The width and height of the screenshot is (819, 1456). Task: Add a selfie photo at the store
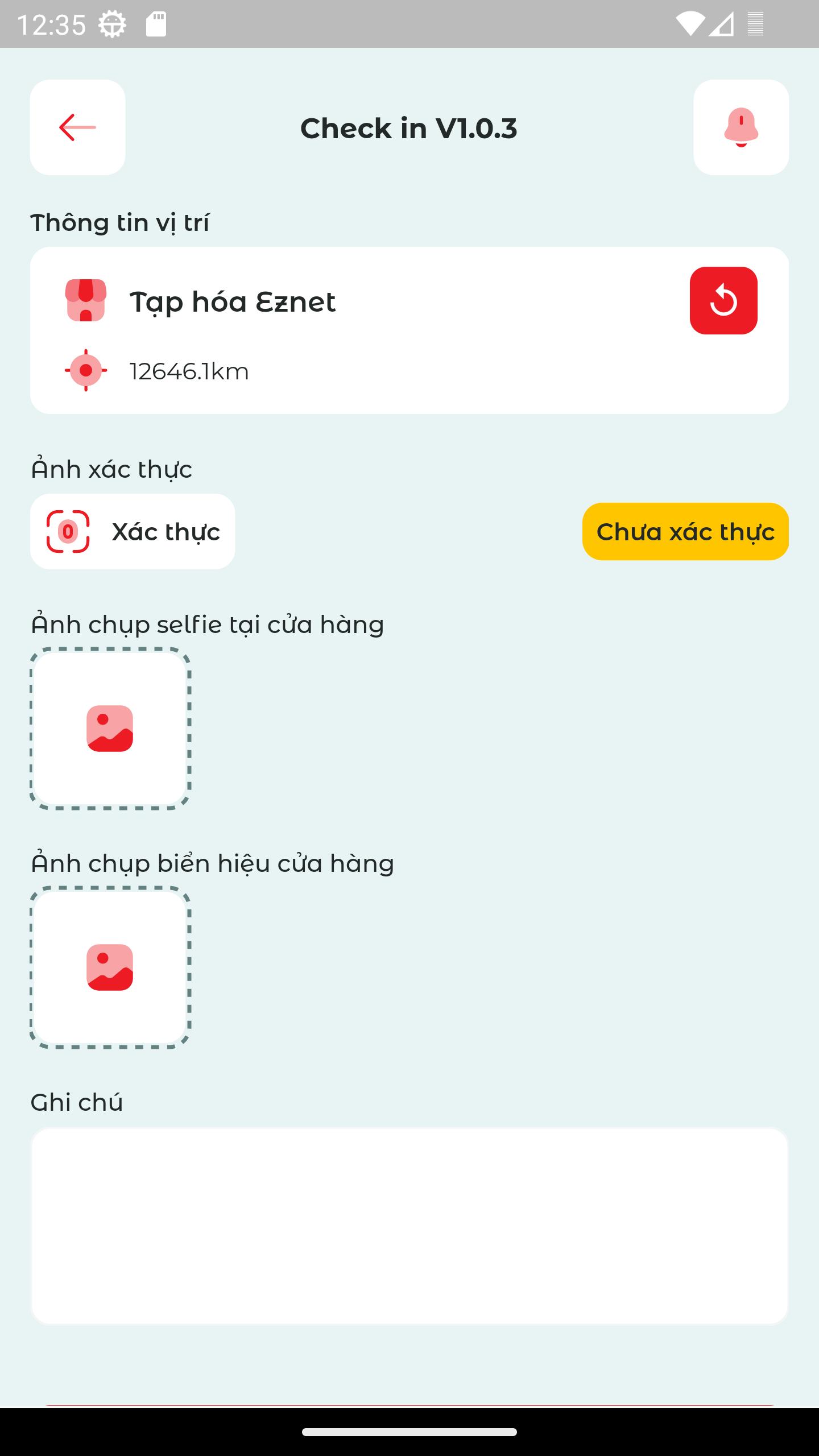110,729
